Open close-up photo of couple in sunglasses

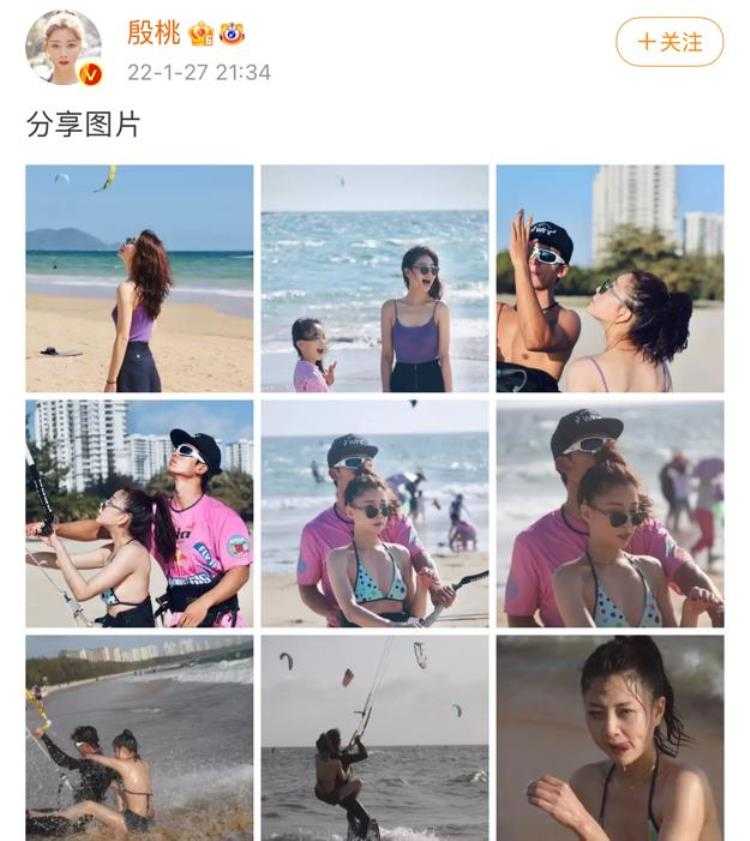(610, 514)
